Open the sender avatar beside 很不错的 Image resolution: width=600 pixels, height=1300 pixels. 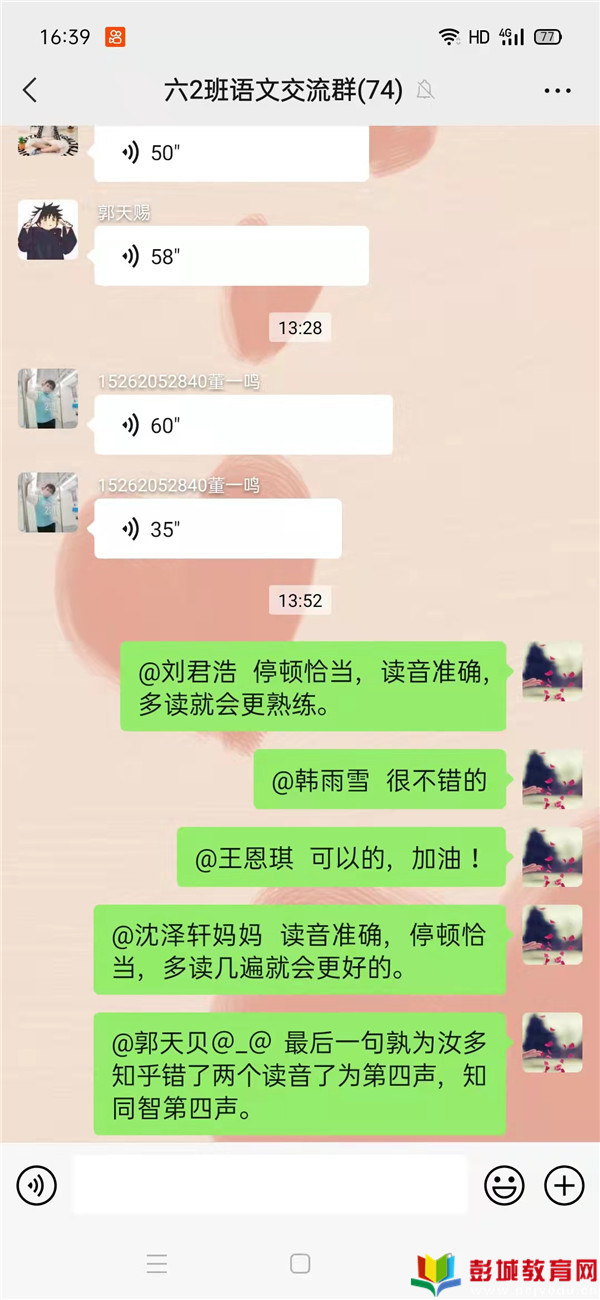point(552,779)
